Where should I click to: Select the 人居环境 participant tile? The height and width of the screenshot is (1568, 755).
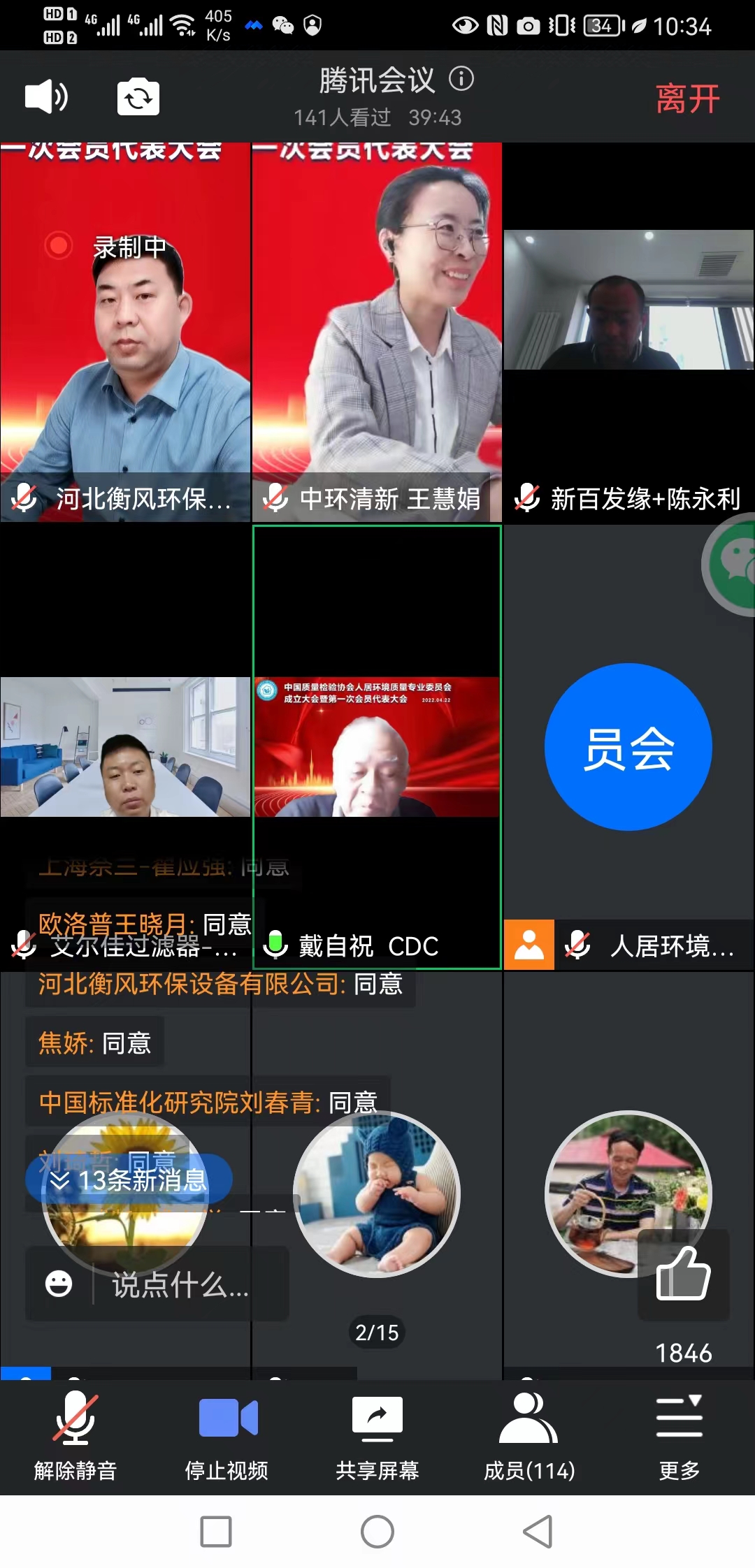628,747
